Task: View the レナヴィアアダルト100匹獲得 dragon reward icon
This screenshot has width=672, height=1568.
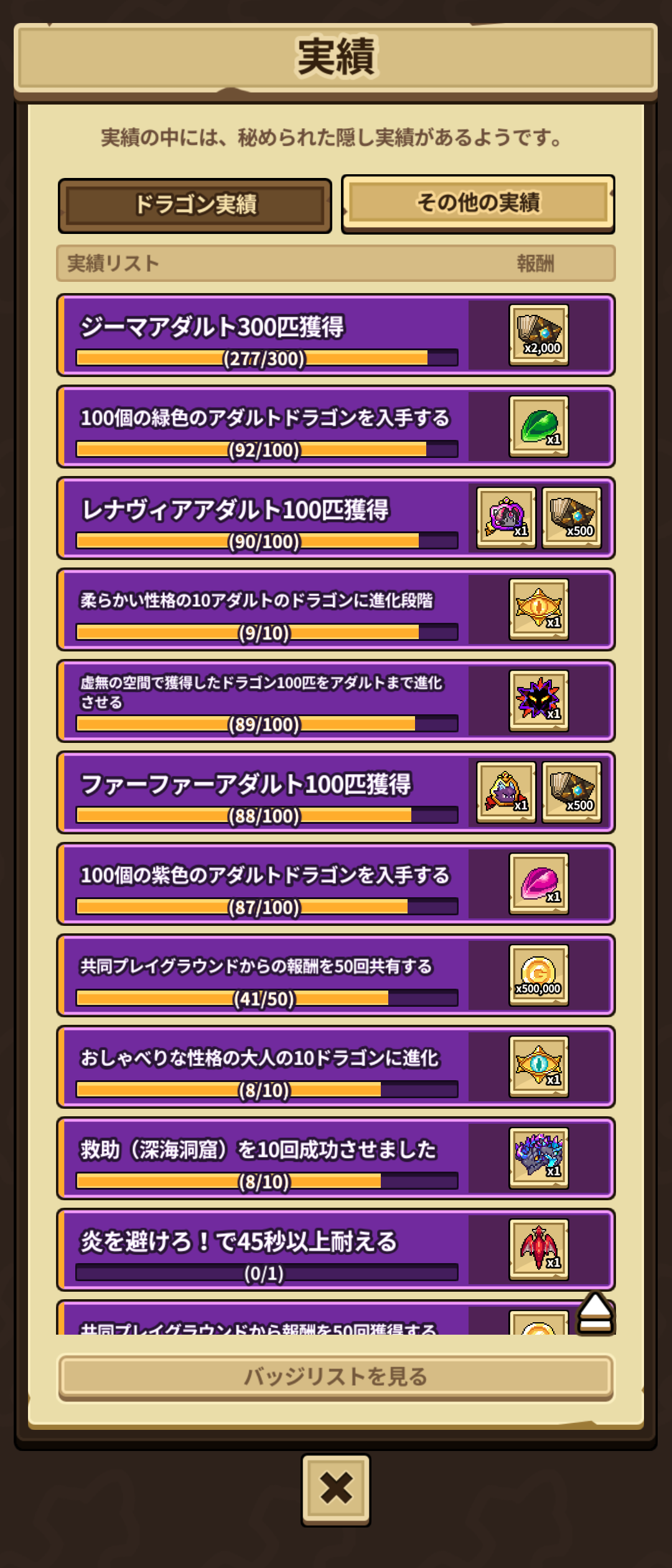Action: [506, 518]
